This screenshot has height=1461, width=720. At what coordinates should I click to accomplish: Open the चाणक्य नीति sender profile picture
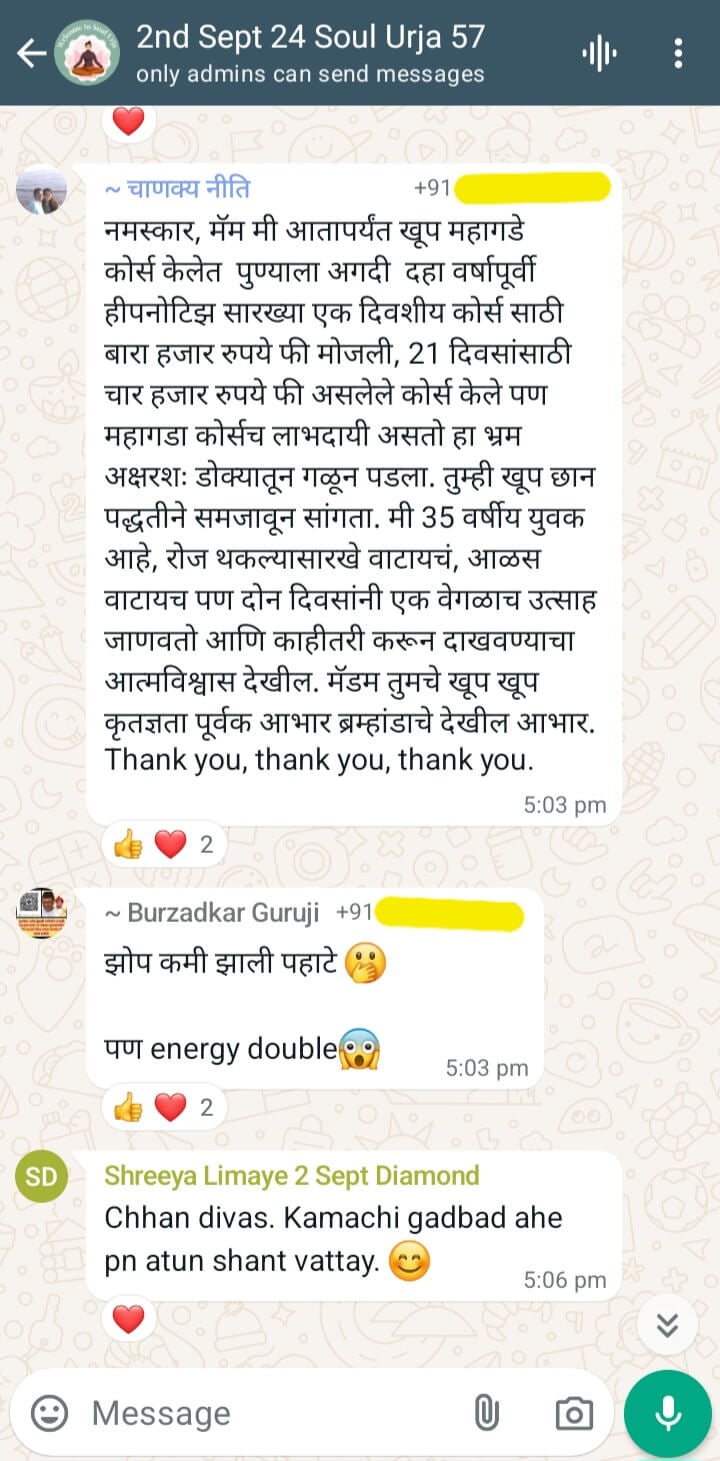pyautogui.click(x=42, y=192)
